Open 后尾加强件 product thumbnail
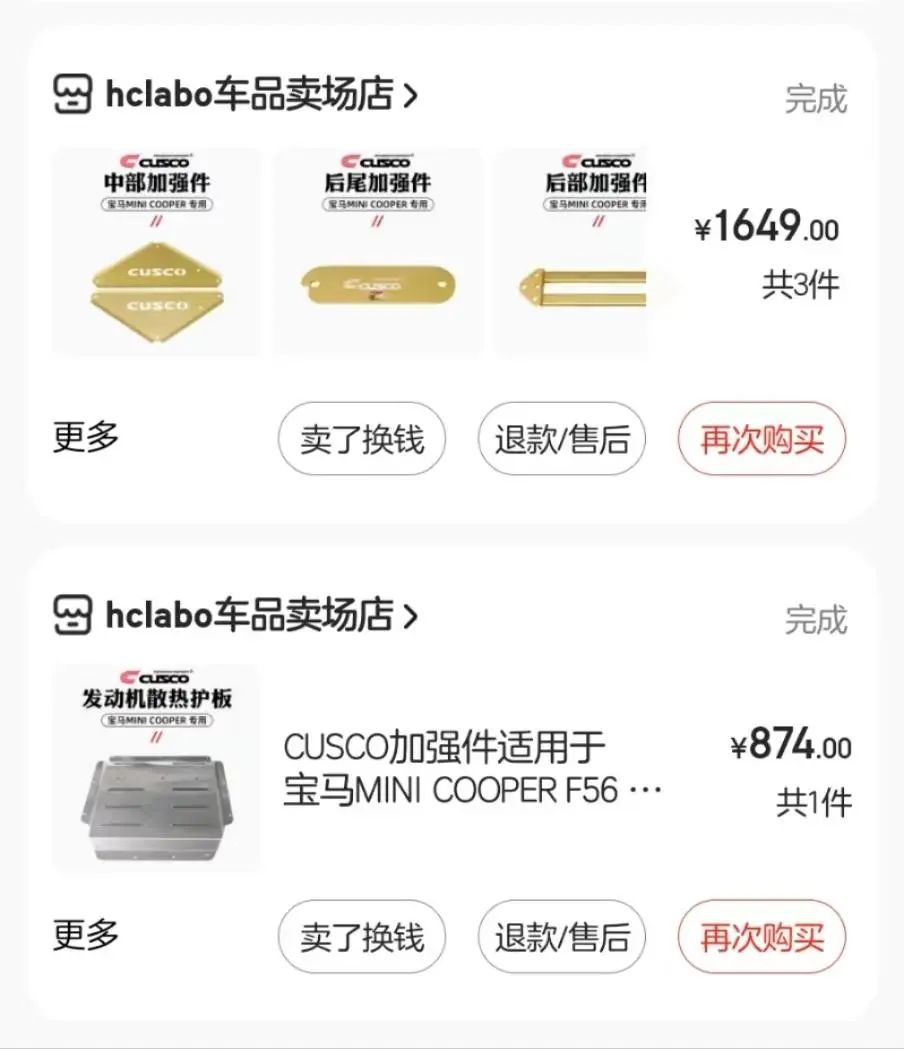The image size is (904, 1049). [x=377, y=252]
